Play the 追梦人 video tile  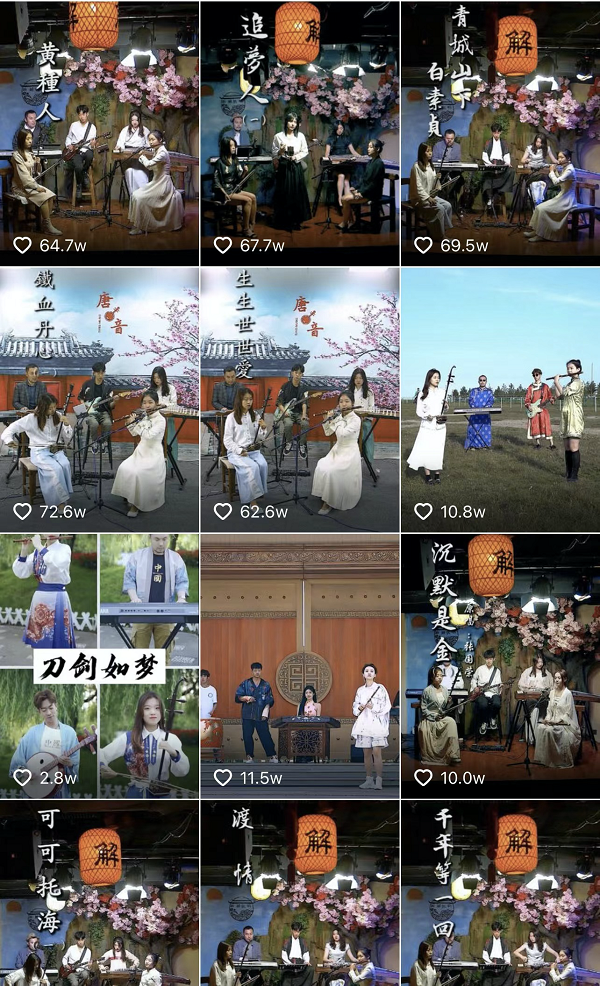(299, 132)
